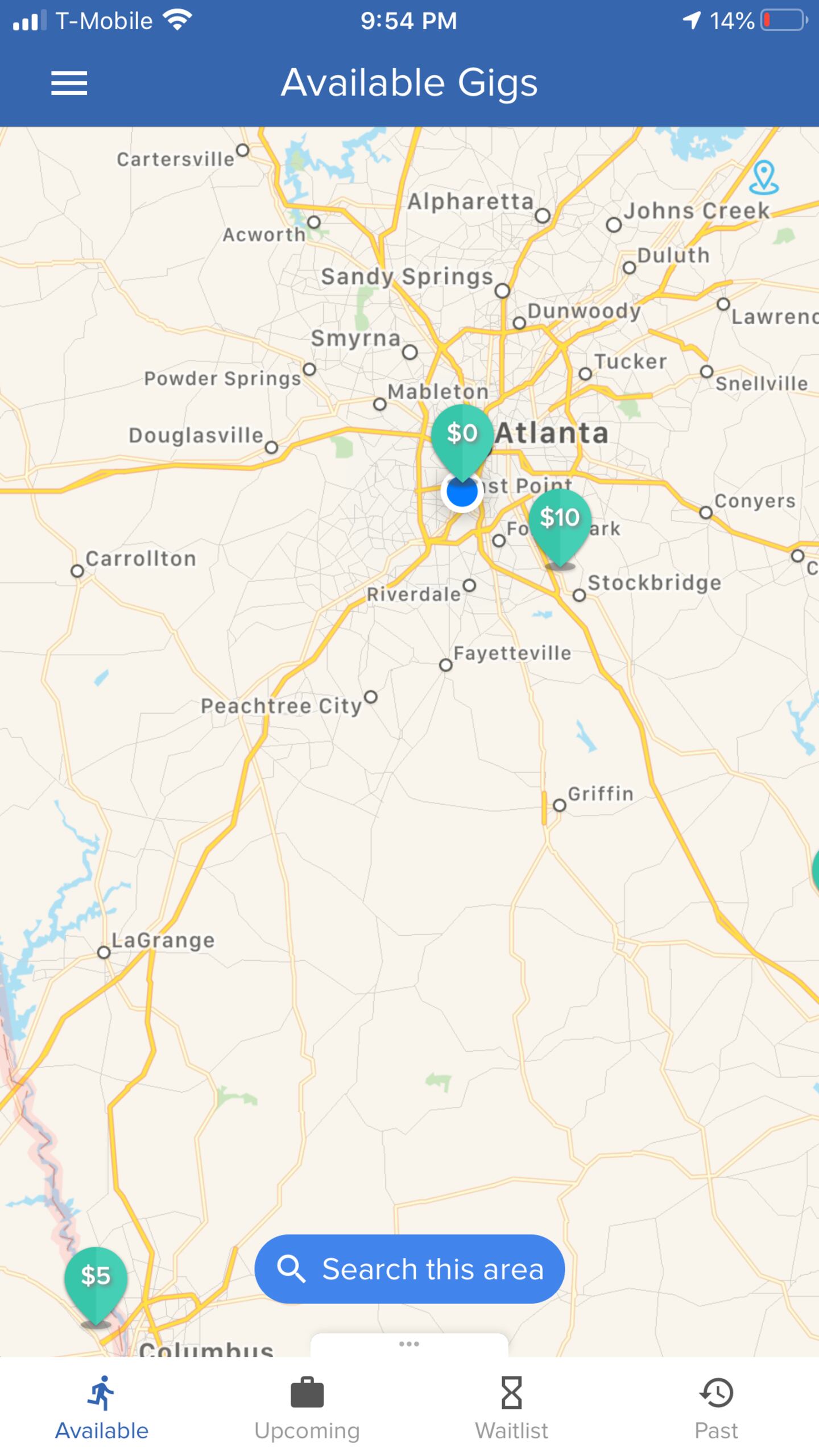Expand the gig list handle with dots

[409, 1344]
